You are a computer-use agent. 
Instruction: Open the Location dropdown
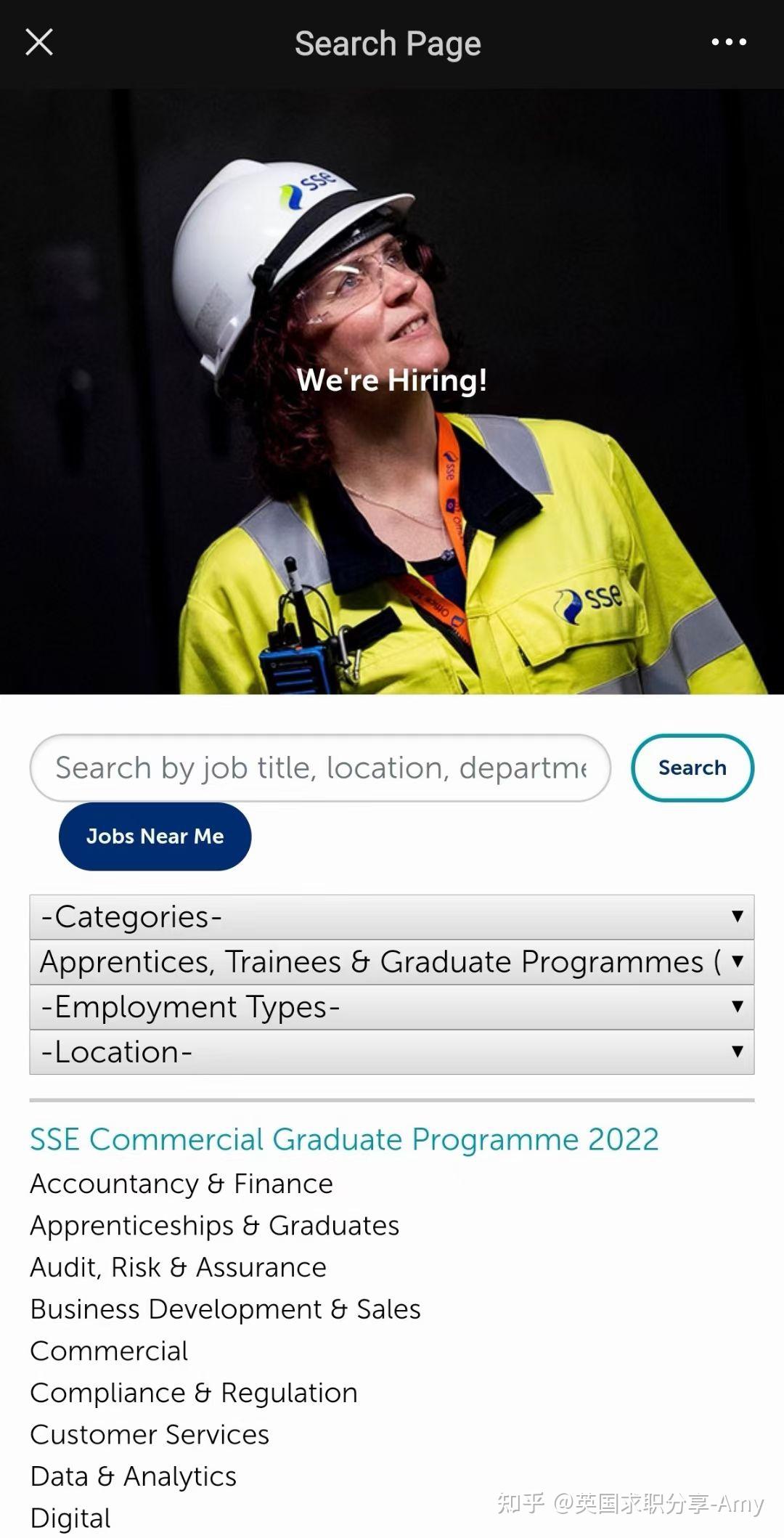391,1052
